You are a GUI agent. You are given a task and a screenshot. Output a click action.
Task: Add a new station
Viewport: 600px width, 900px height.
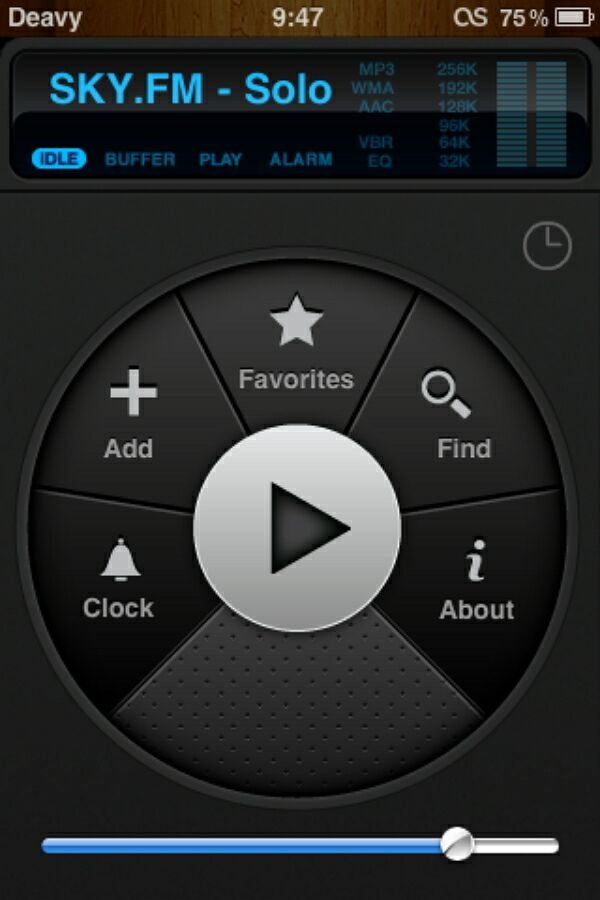point(131,413)
